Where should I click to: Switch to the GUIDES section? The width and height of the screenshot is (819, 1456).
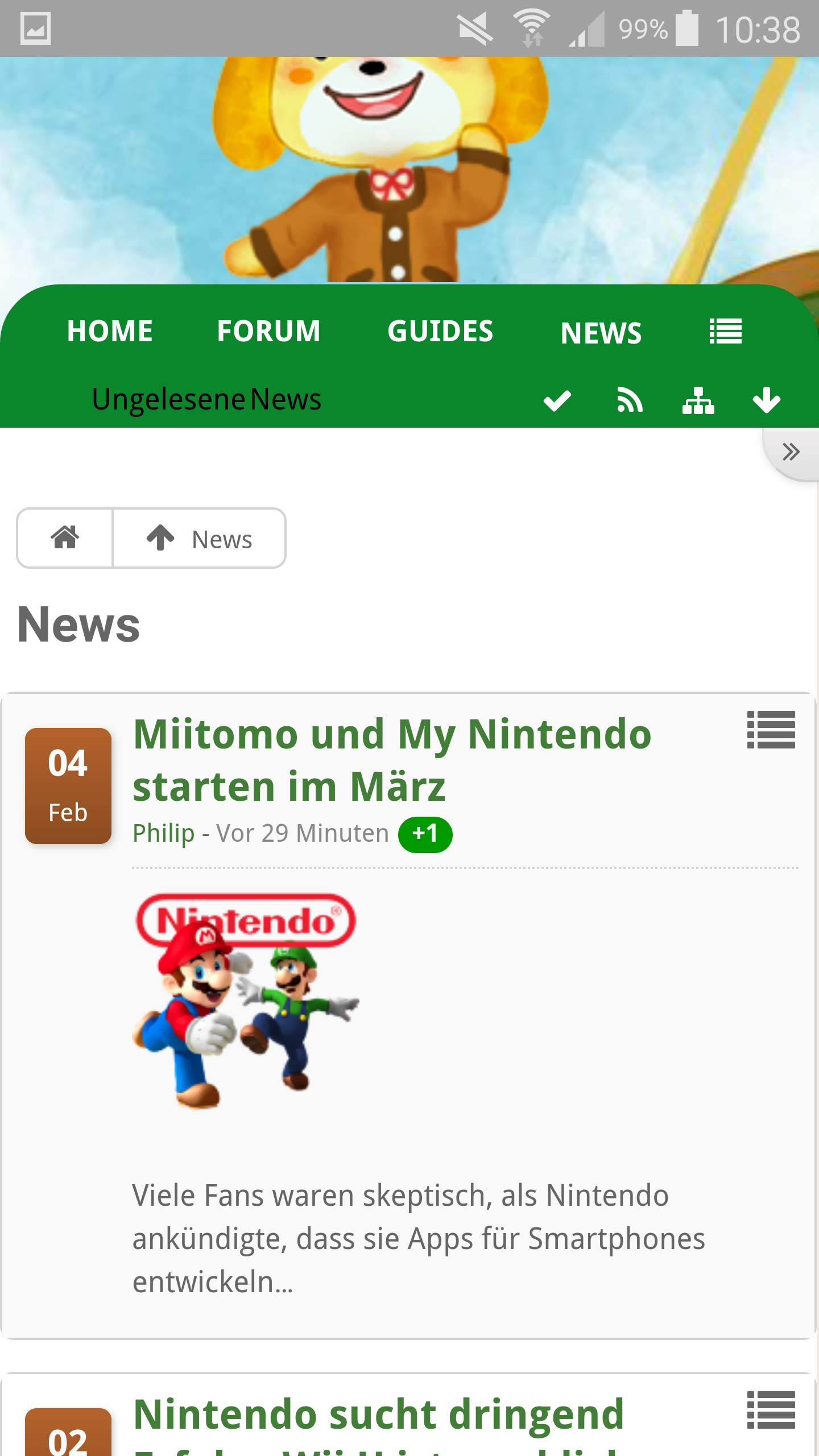(440, 331)
